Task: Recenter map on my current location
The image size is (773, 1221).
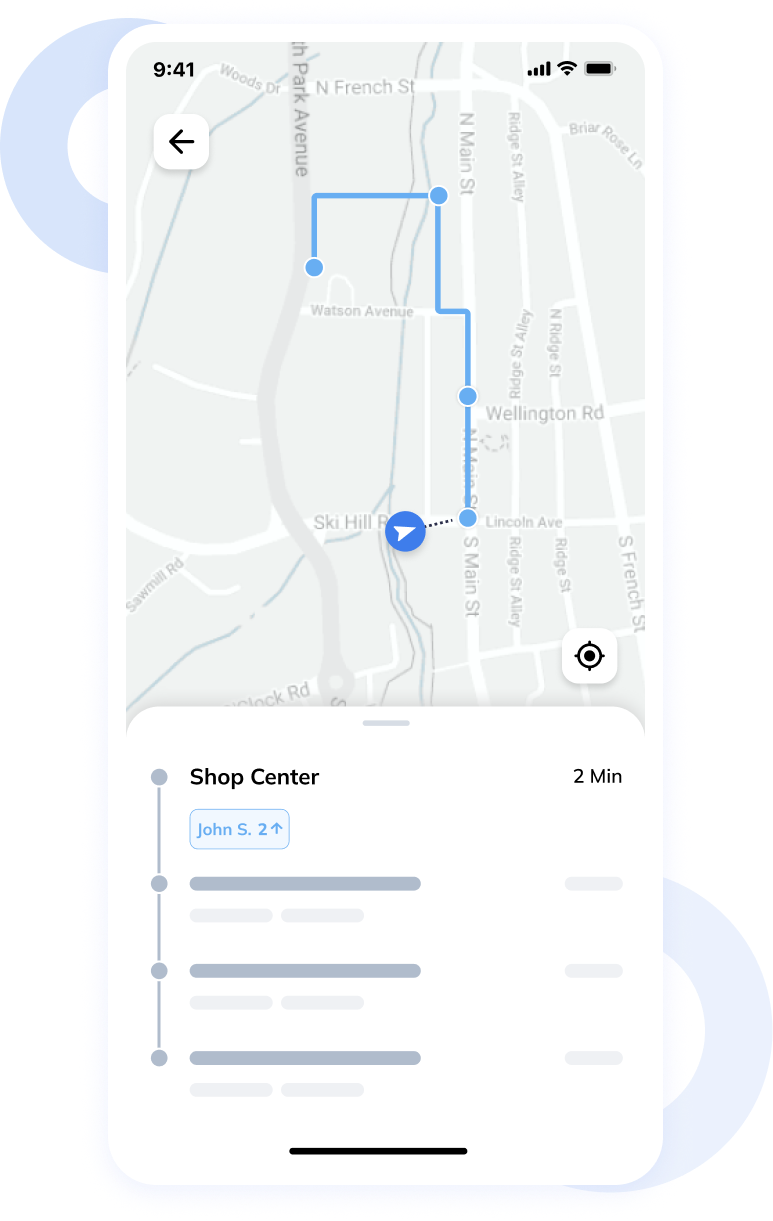Action: (589, 657)
